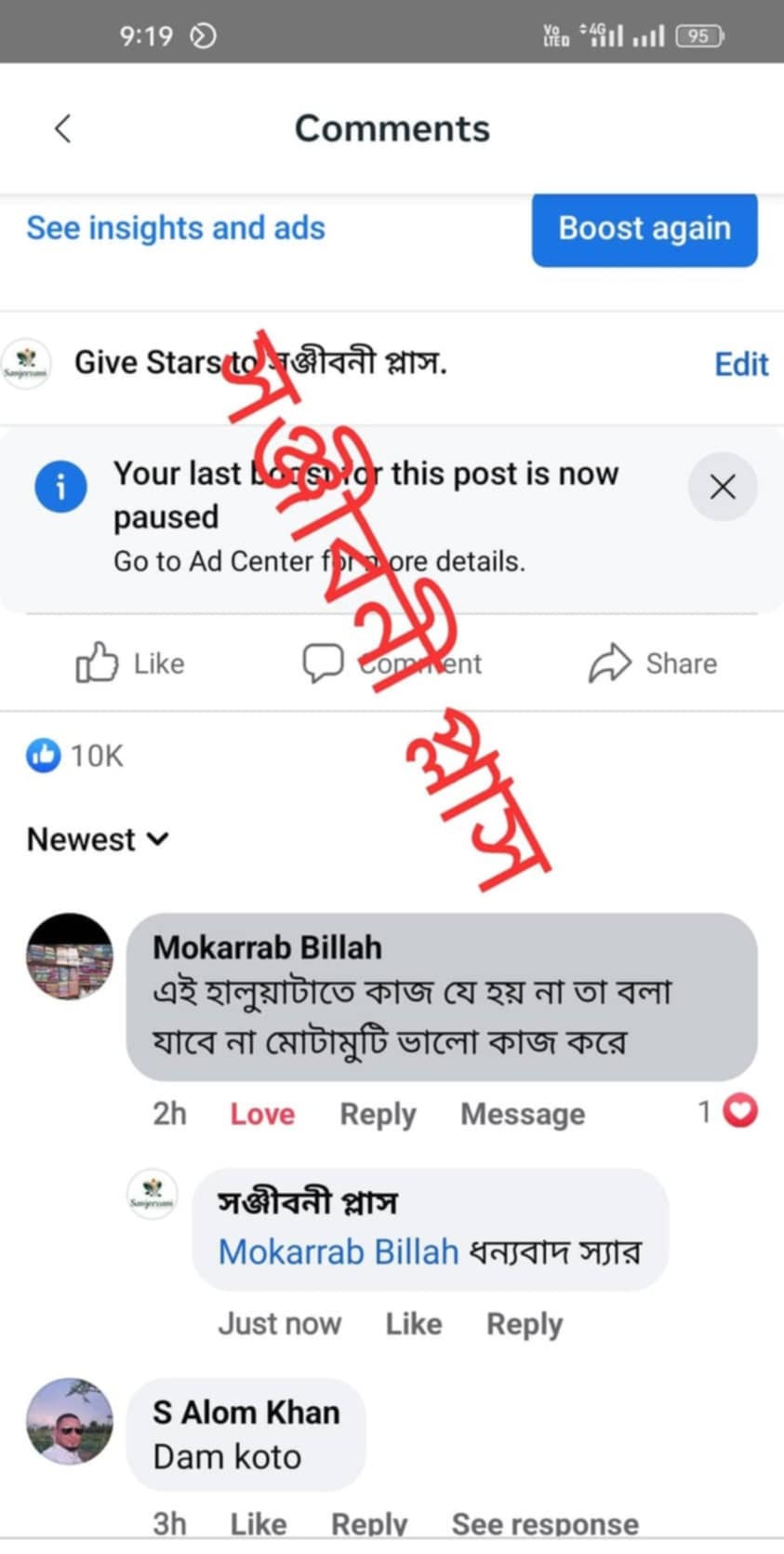Tap the Boost again button

tap(644, 229)
